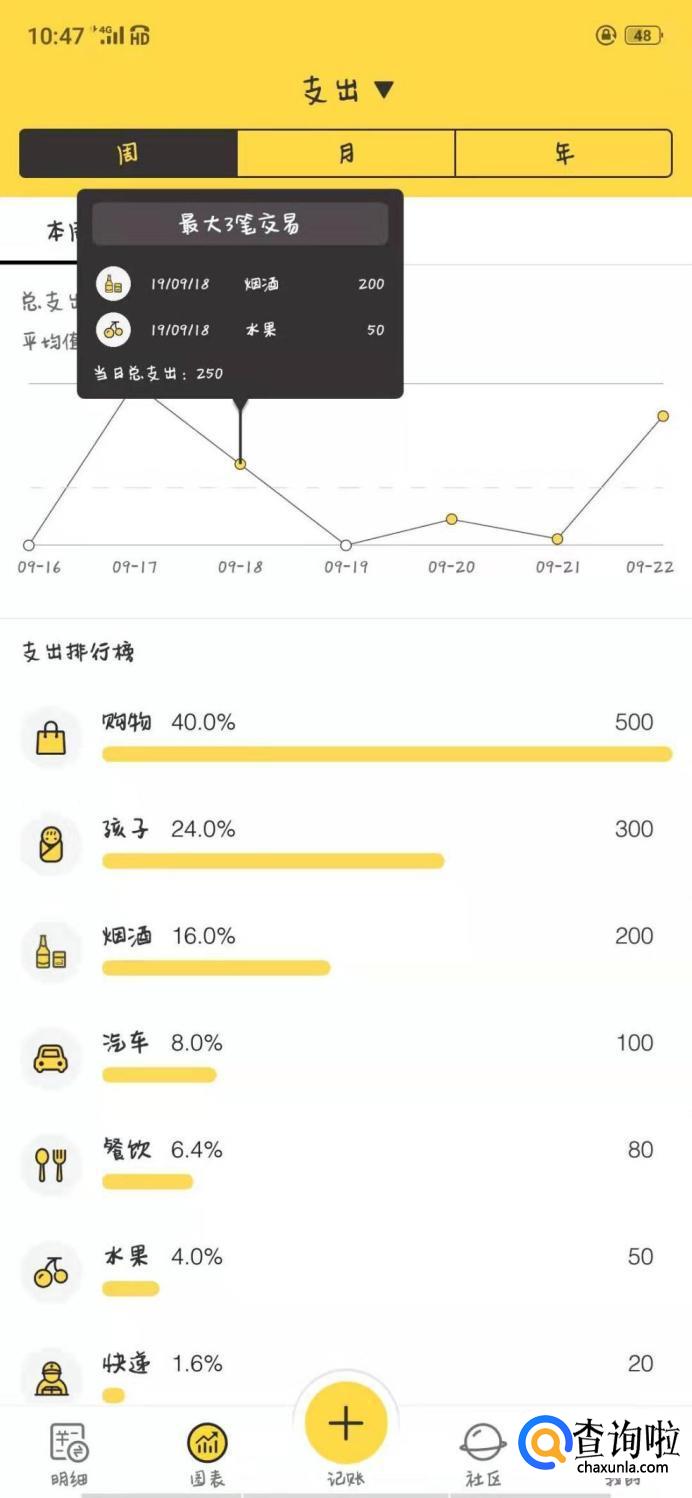
Task: Tap the 09-20 data point on chart
Action: tap(452, 519)
